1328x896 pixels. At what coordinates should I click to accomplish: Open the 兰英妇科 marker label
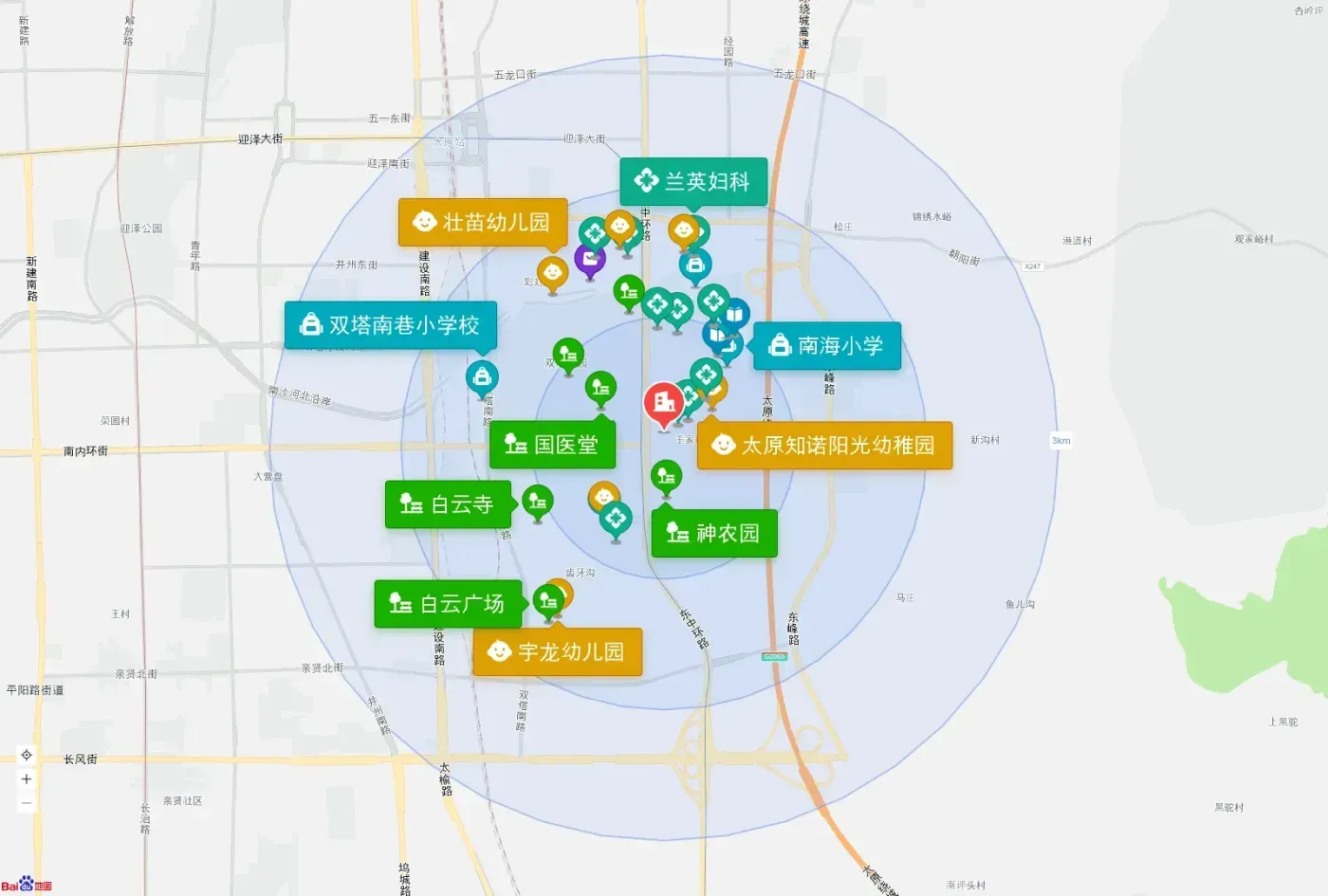(x=693, y=181)
